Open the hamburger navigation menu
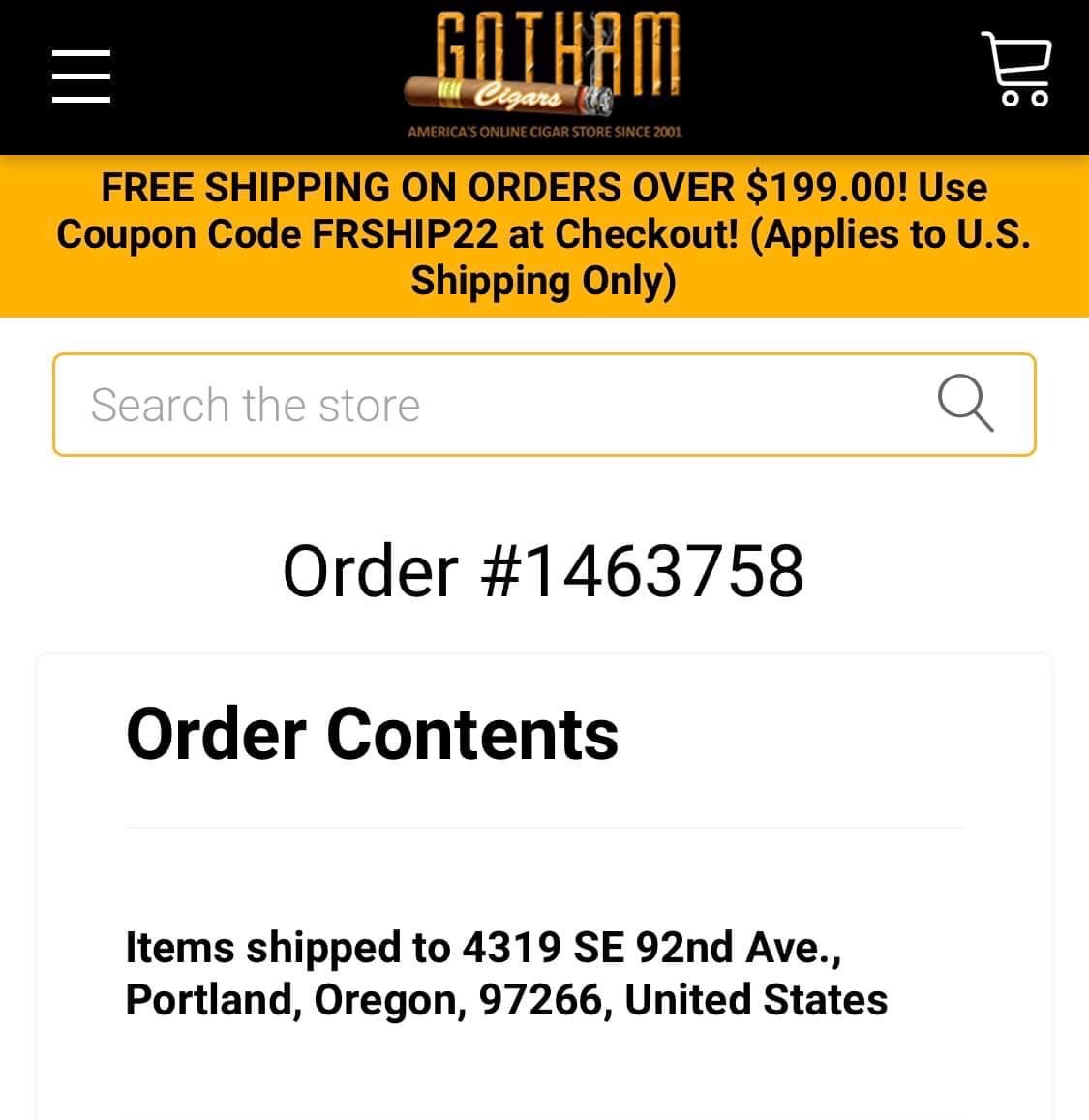 click(80, 76)
